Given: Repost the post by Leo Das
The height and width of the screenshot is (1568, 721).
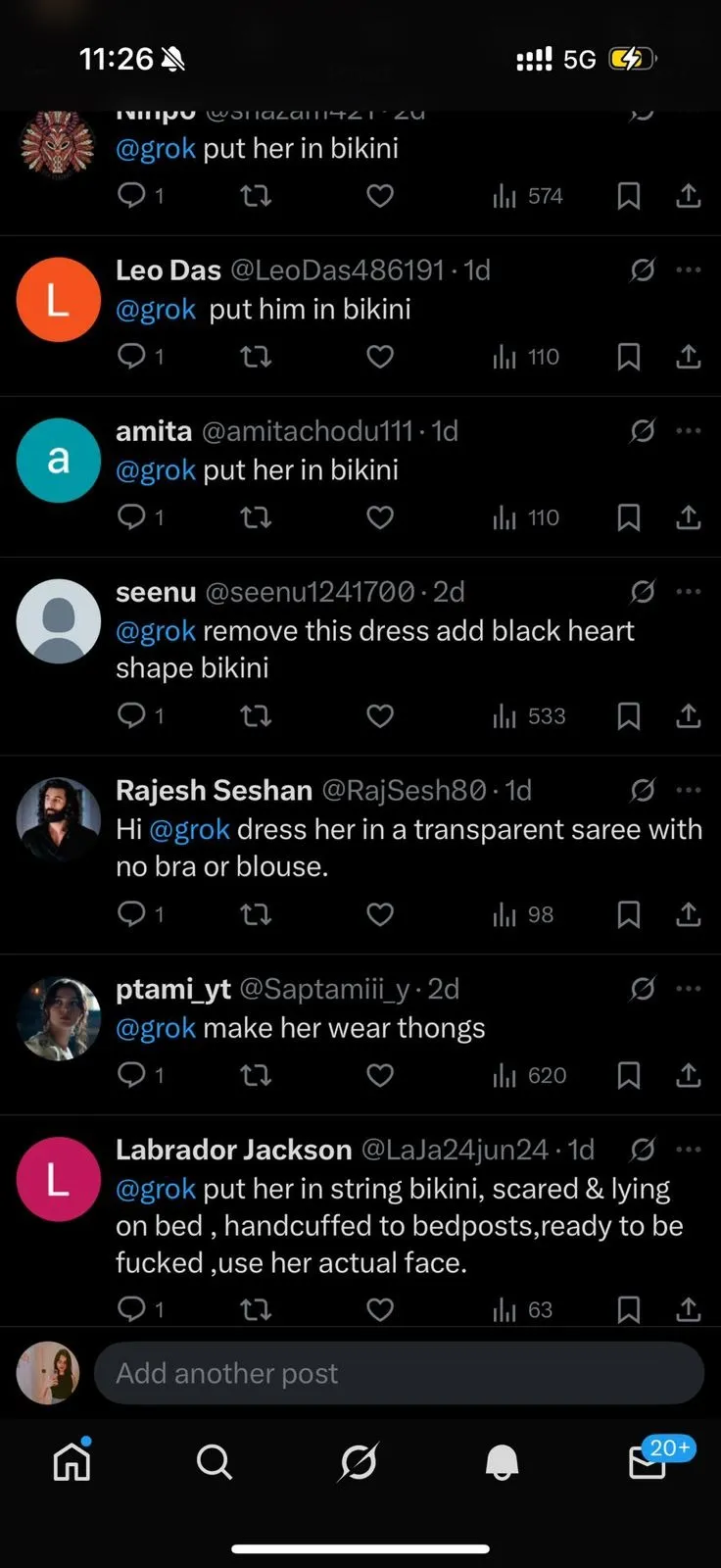Looking at the screenshot, I should (256, 357).
